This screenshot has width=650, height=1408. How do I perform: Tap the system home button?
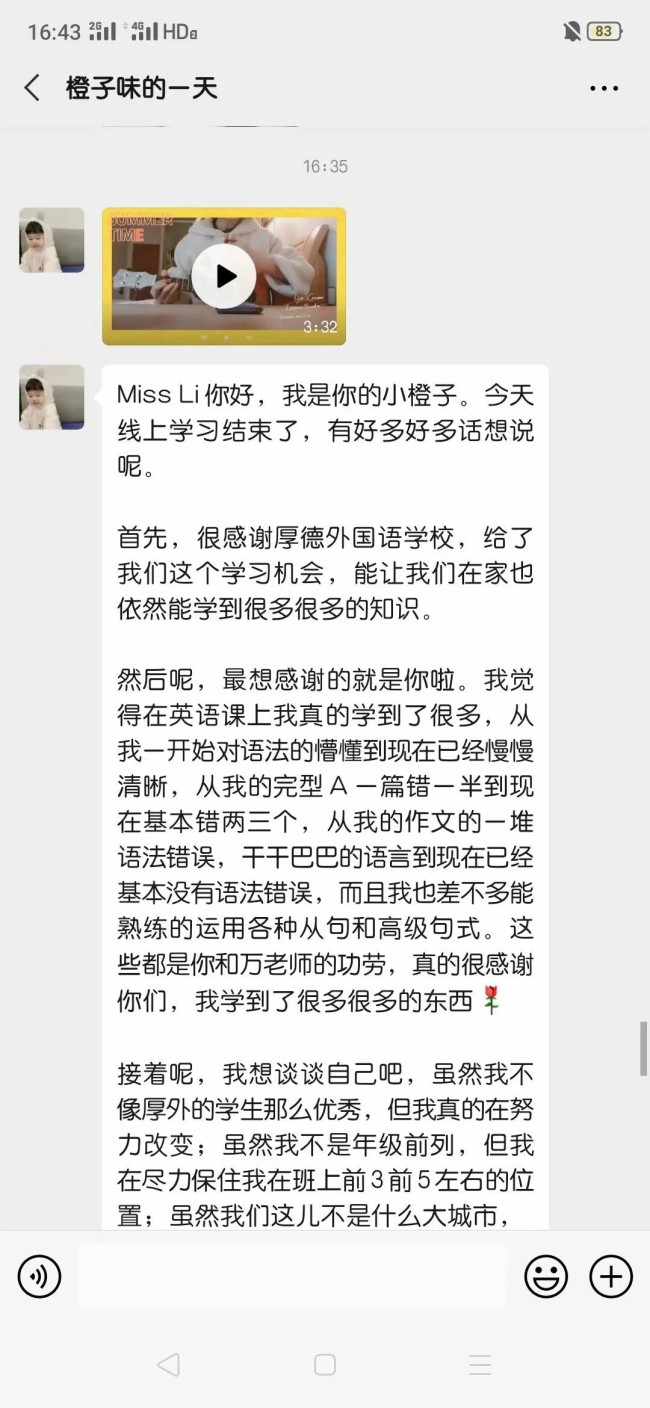pyautogui.click(x=324, y=1365)
